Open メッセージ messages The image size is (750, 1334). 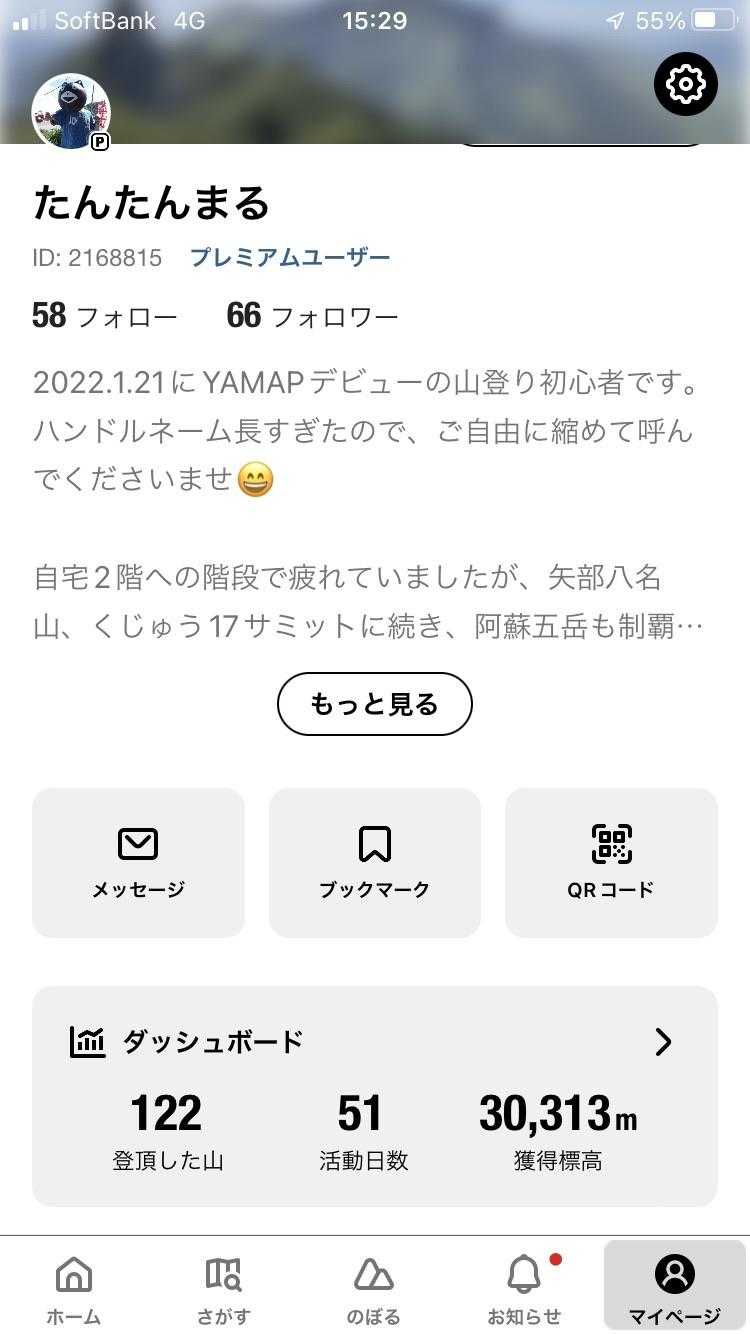coord(138,862)
